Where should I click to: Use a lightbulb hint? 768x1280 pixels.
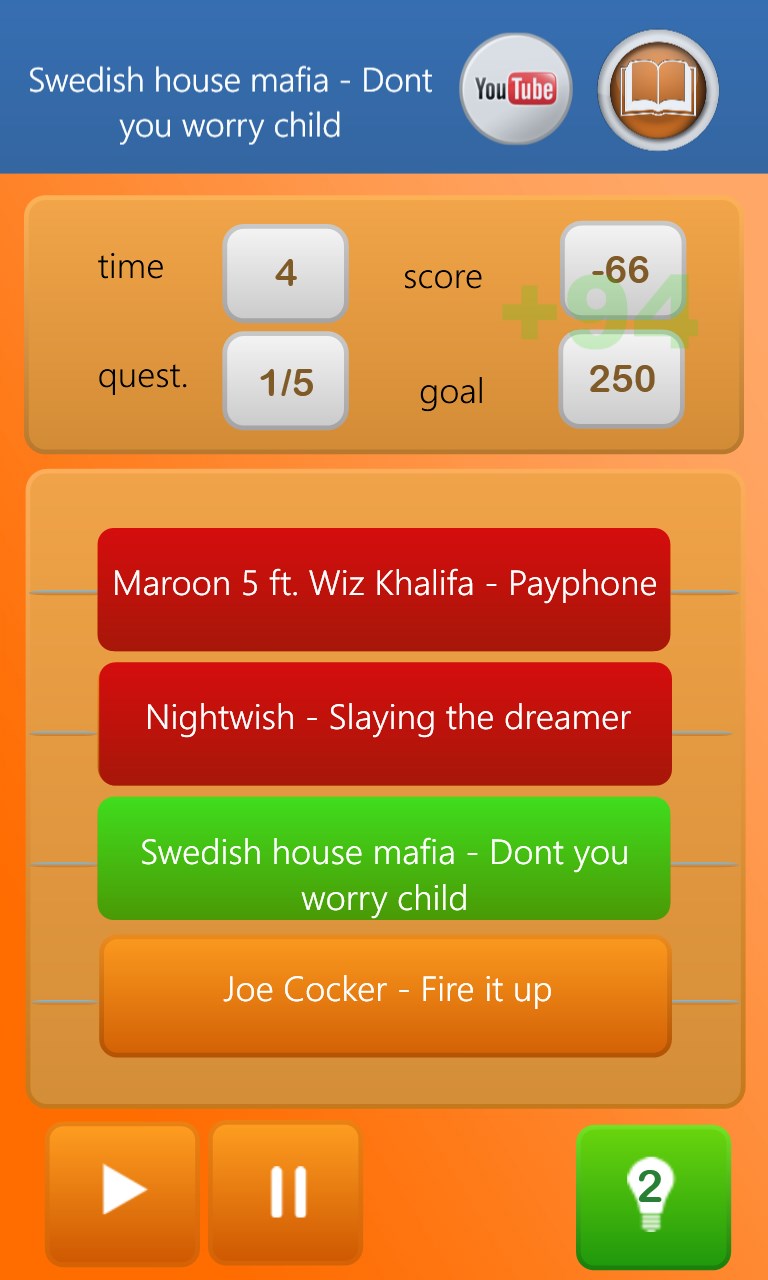click(x=653, y=1196)
